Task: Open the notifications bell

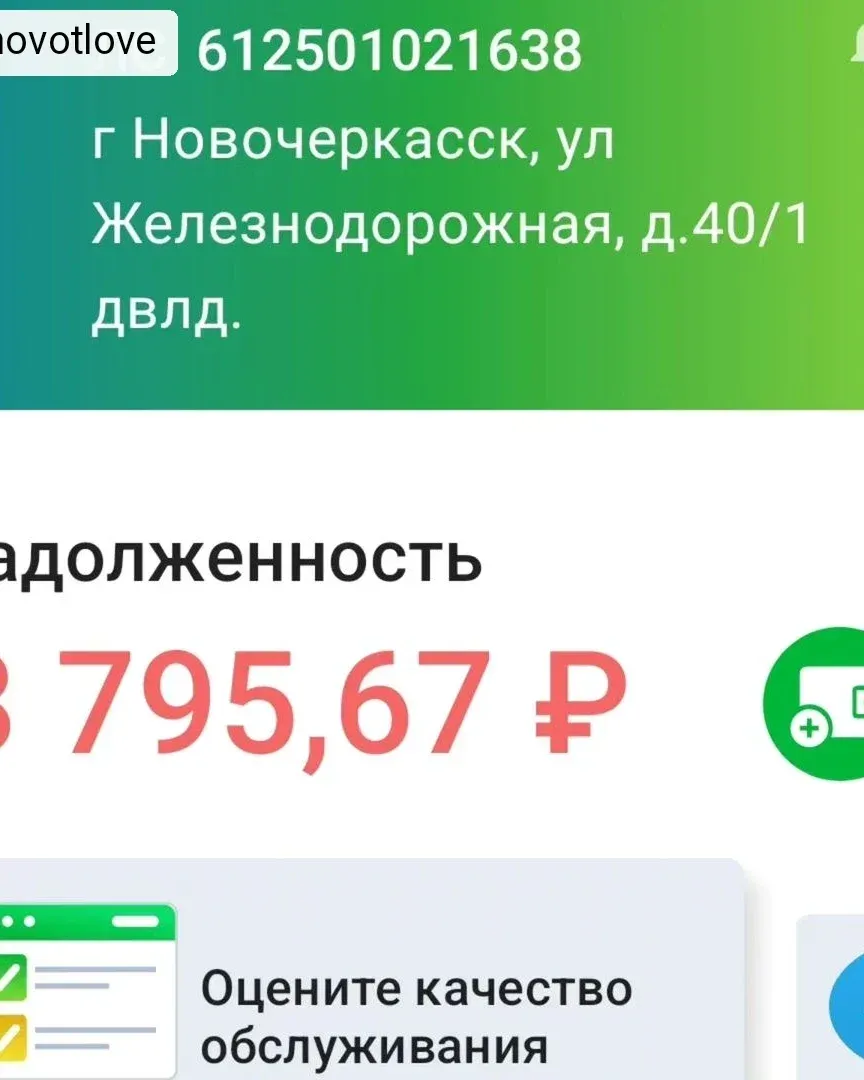Action: [856, 47]
